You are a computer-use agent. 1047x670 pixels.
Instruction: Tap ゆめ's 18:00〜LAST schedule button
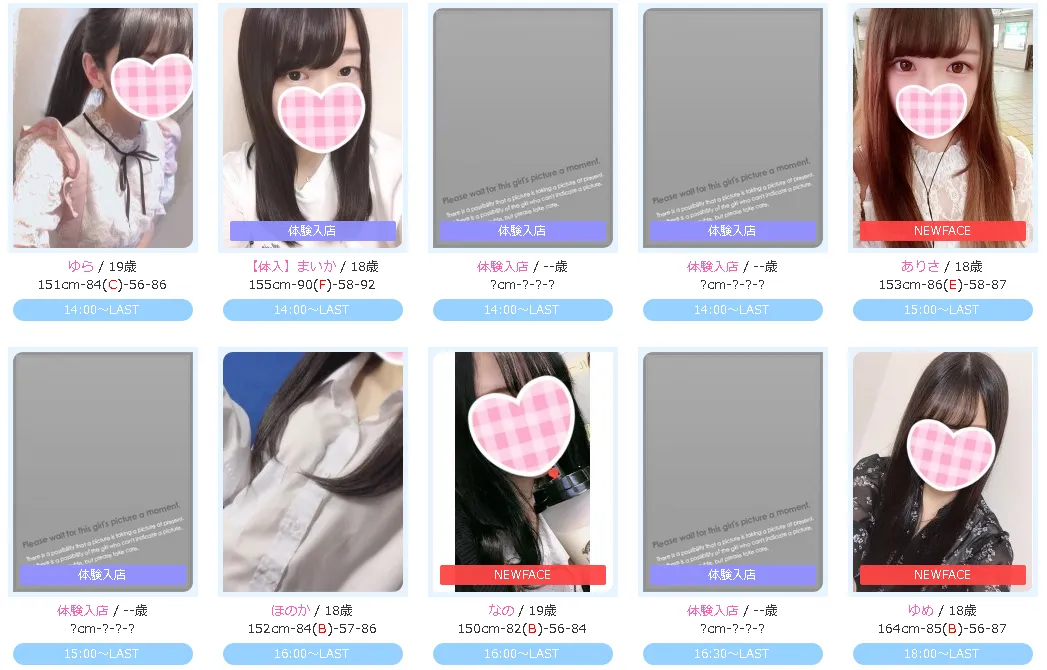[x=942, y=654]
